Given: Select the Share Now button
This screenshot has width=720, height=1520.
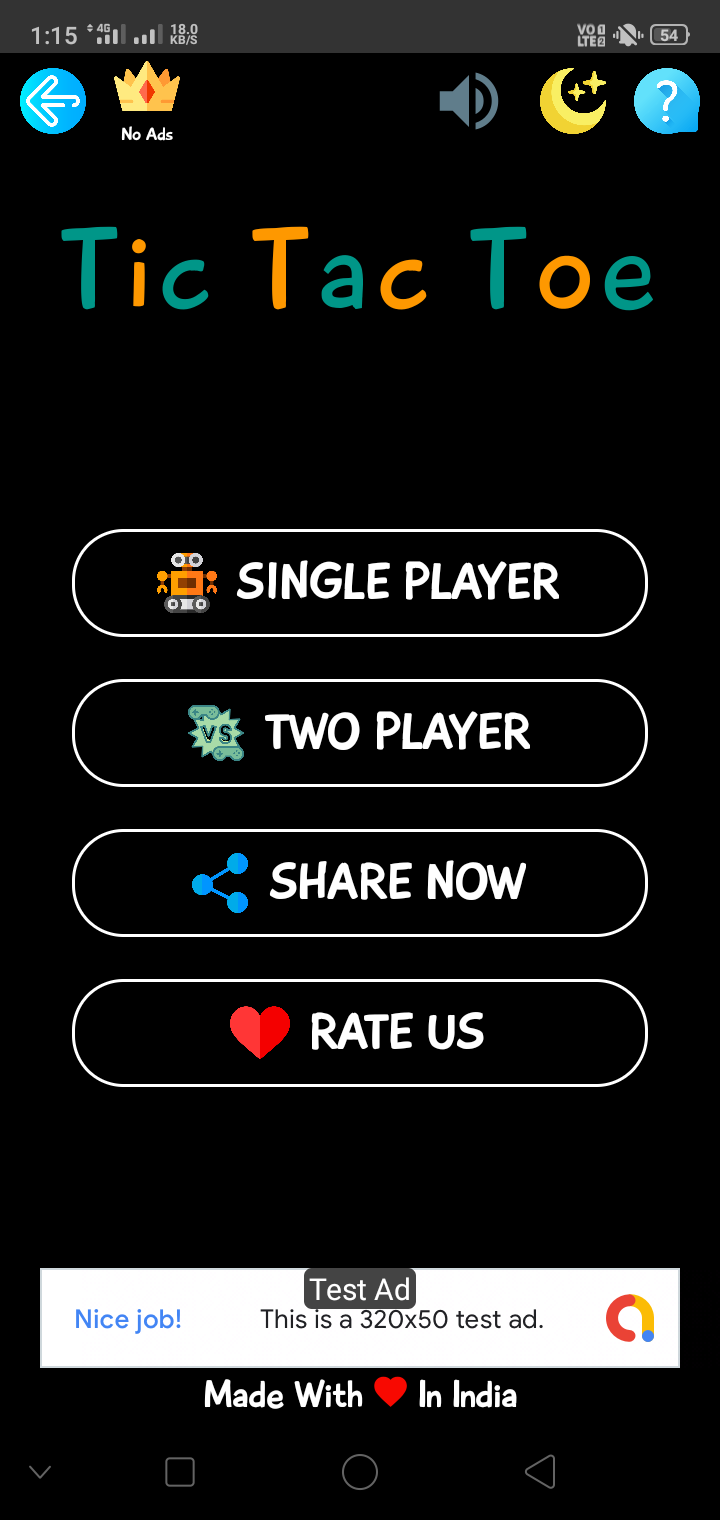Looking at the screenshot, I should [x=360, y=883].
